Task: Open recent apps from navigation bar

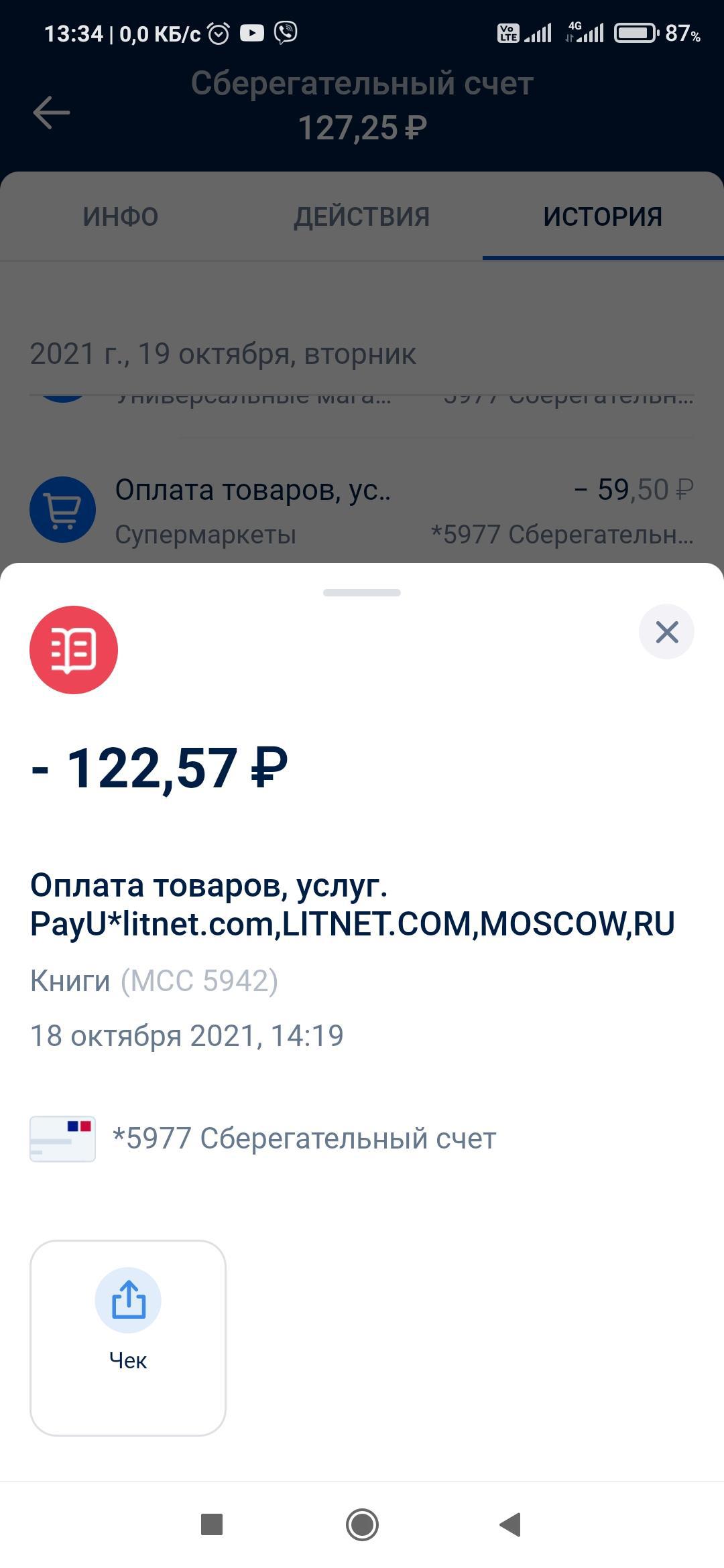Action: point(212,1525)
